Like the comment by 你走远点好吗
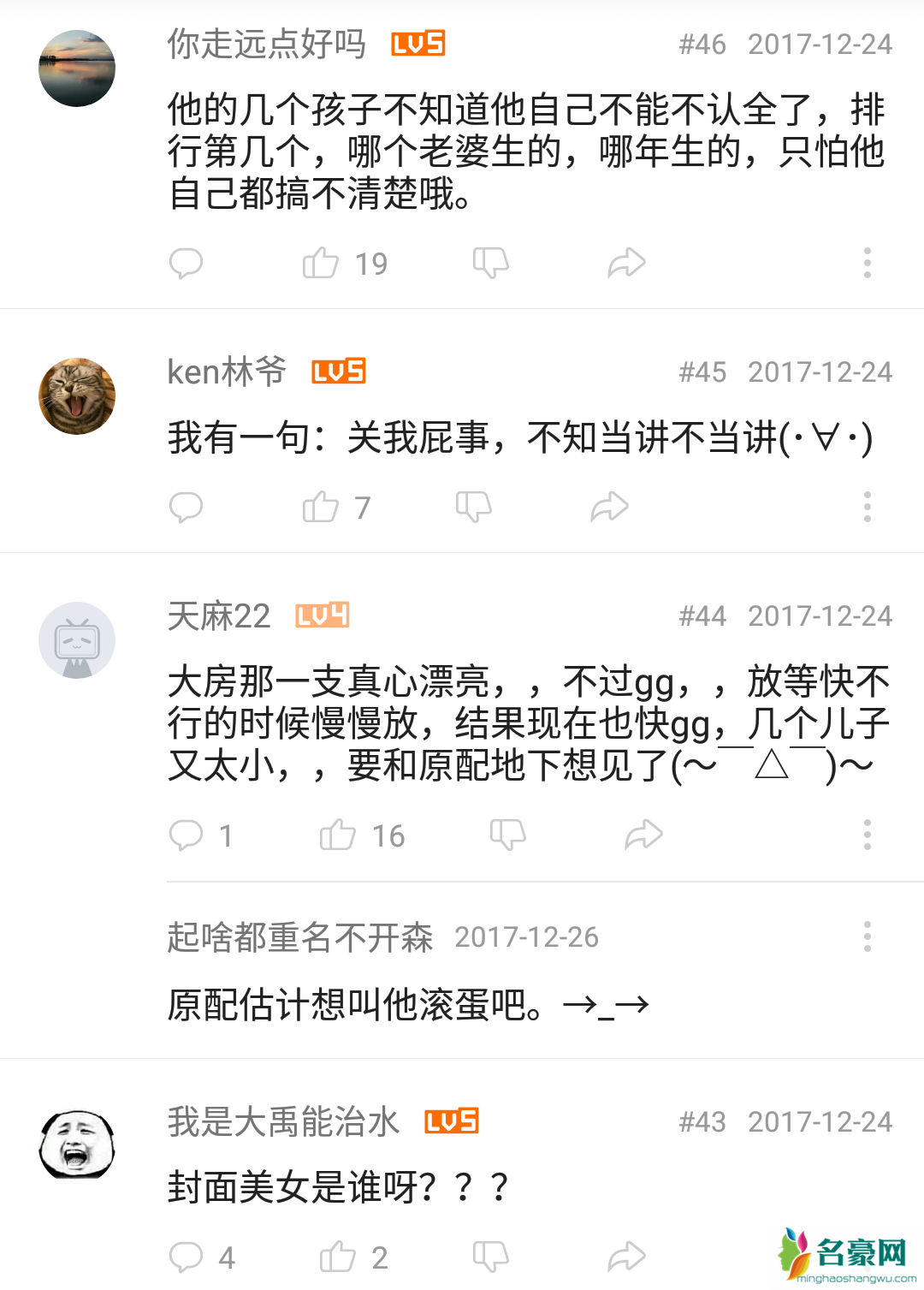Screen dimensions: 924x1290 coord(321,263)
